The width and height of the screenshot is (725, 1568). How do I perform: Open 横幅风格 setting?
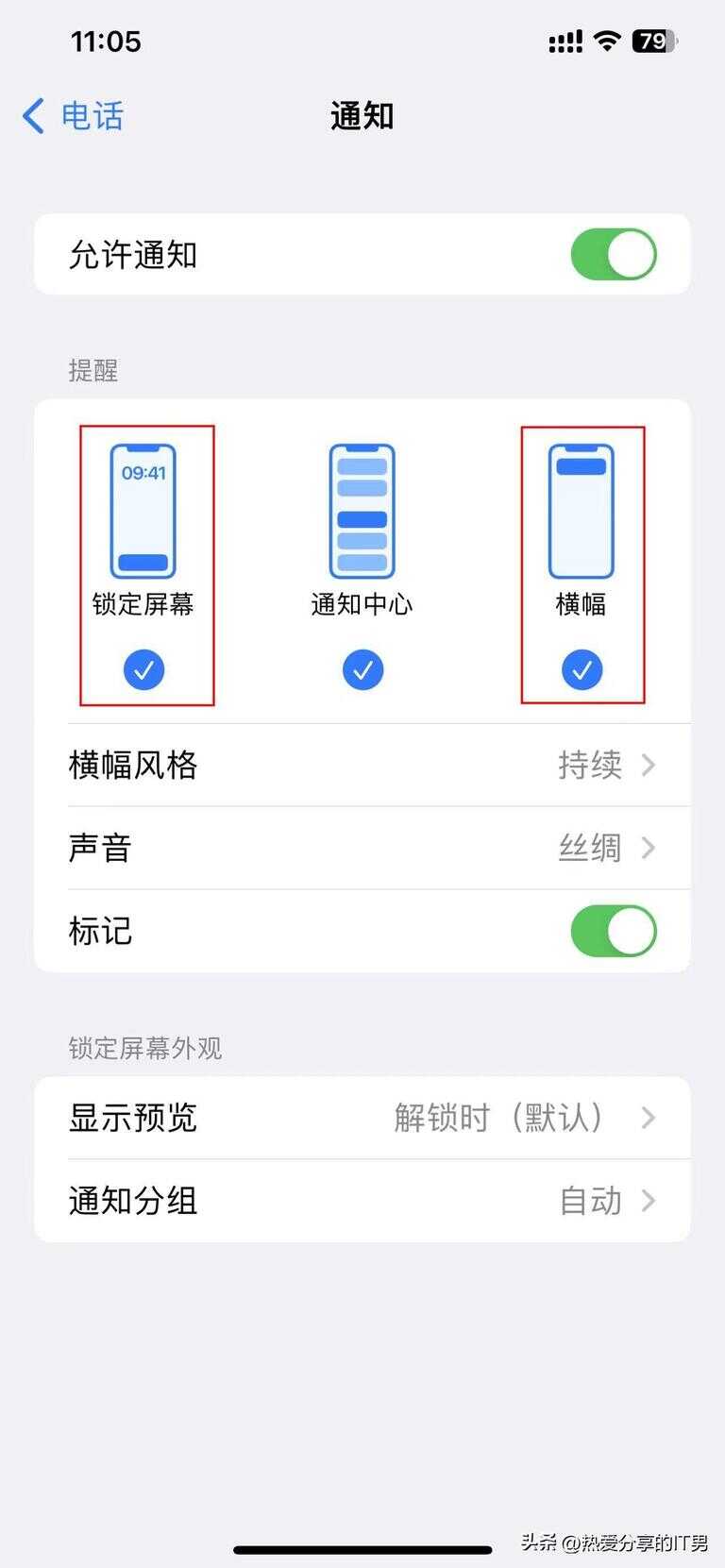coord(362,765)
